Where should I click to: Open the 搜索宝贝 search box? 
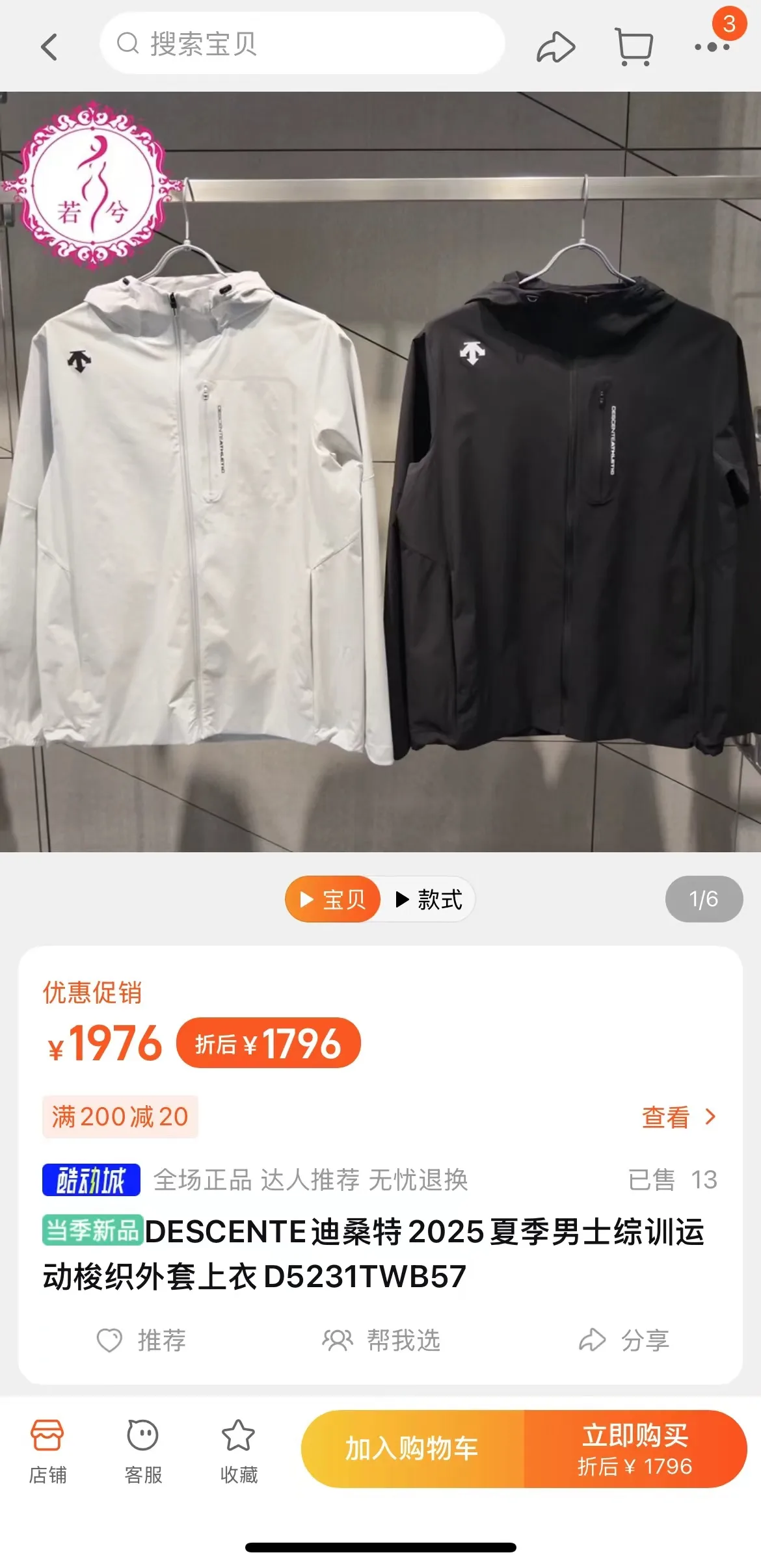[302, 44]
